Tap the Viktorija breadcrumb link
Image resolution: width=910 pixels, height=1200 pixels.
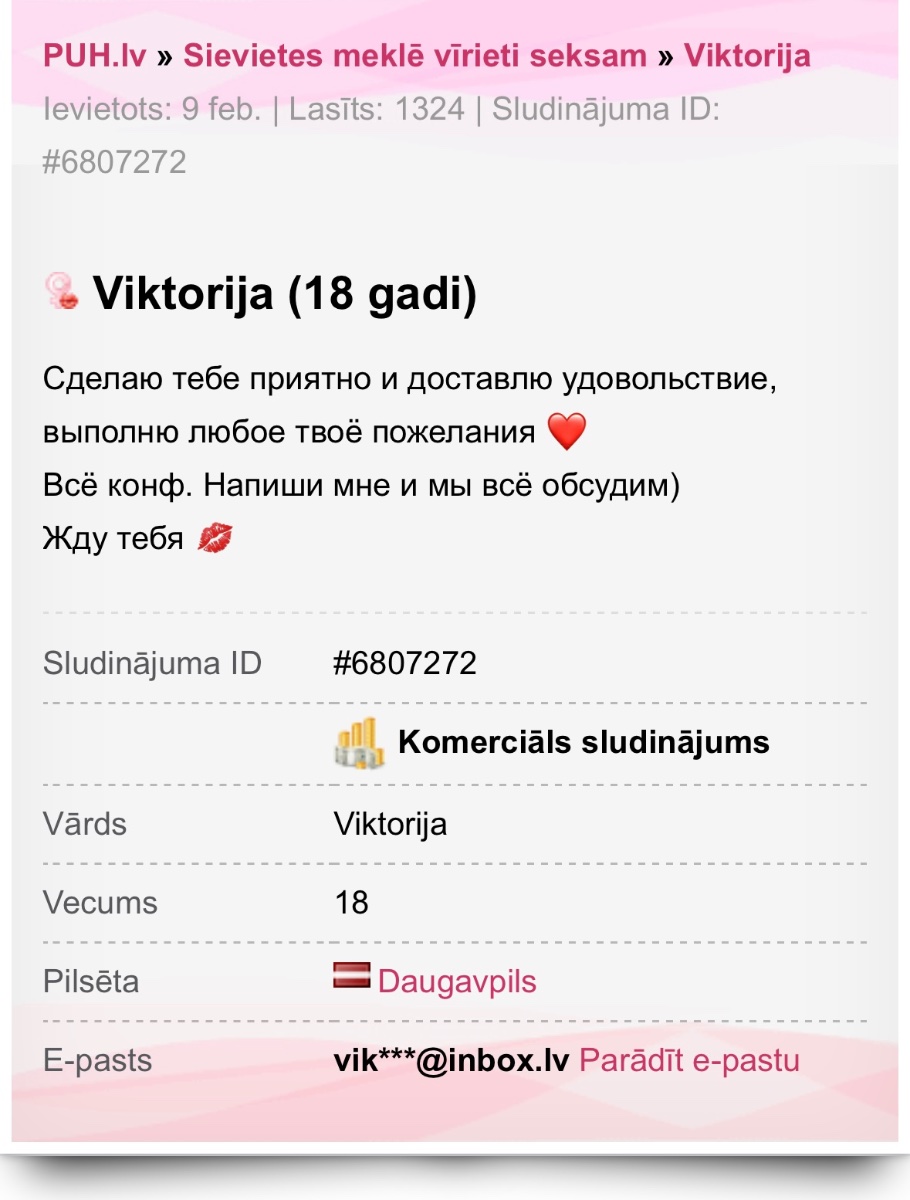click(x=746, y=56)
